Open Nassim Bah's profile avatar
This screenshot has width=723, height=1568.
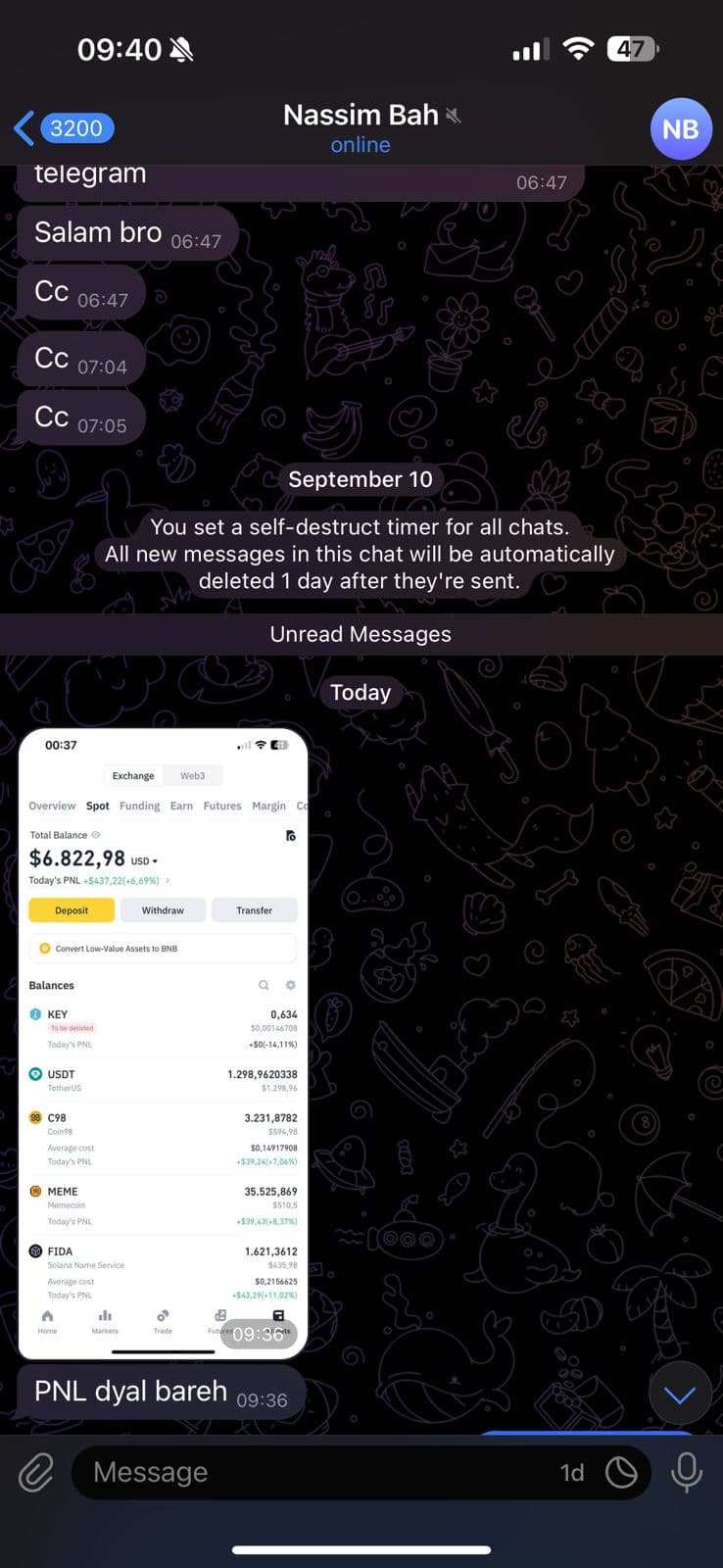click(x=680, y=129)
